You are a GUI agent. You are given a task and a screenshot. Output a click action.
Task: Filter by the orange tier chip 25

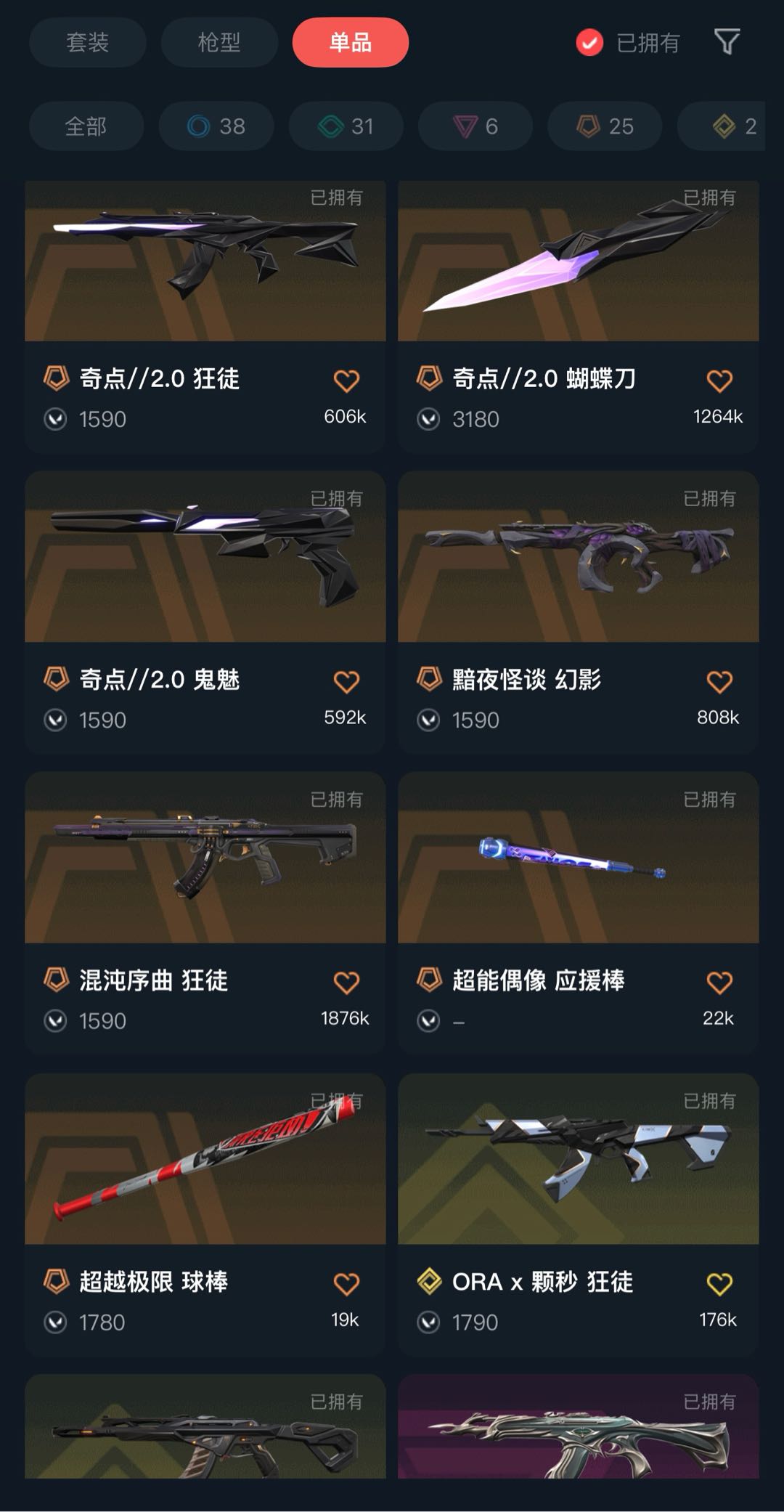pos(605,126)
